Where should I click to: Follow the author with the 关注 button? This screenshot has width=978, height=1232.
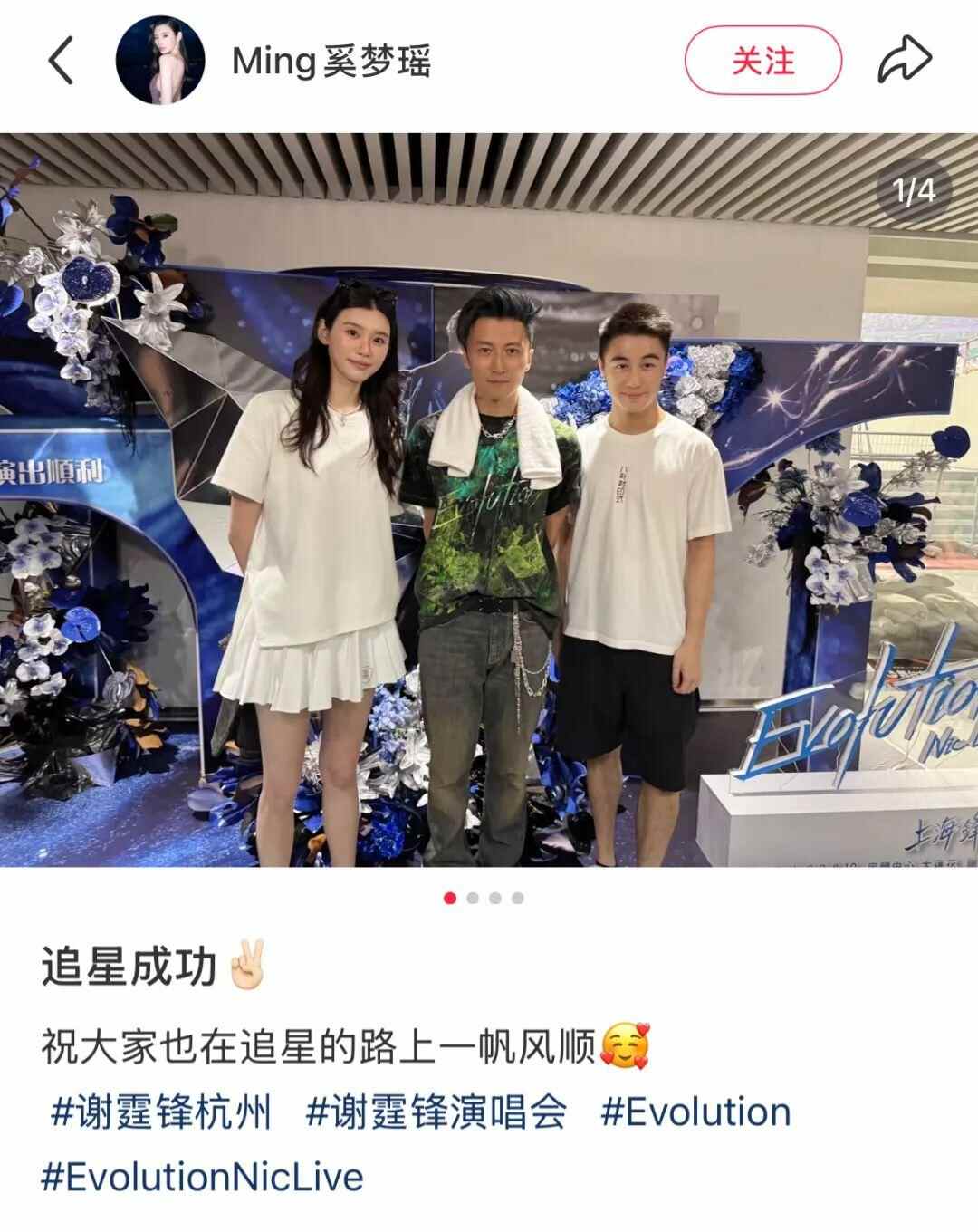[762, 62]
